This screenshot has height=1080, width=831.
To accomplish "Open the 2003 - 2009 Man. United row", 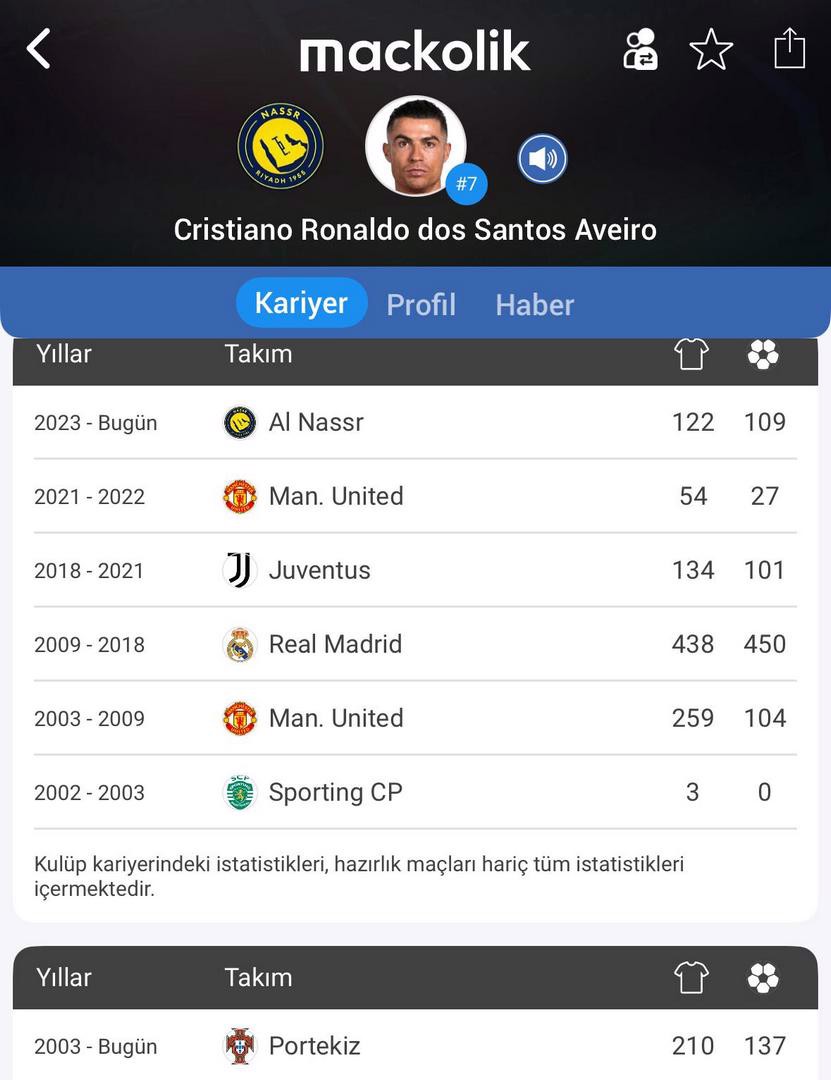I will pyautogui.click(x=415, y=718).
